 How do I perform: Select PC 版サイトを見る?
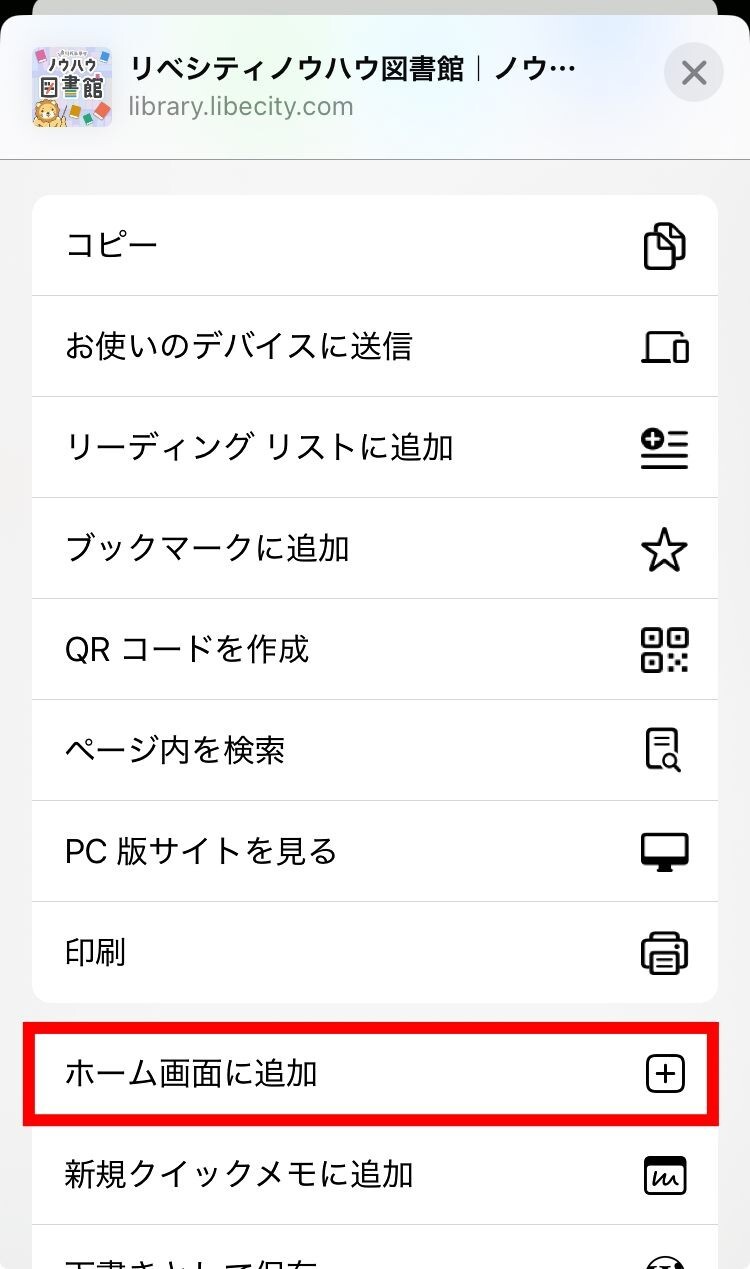pos(375,852)
